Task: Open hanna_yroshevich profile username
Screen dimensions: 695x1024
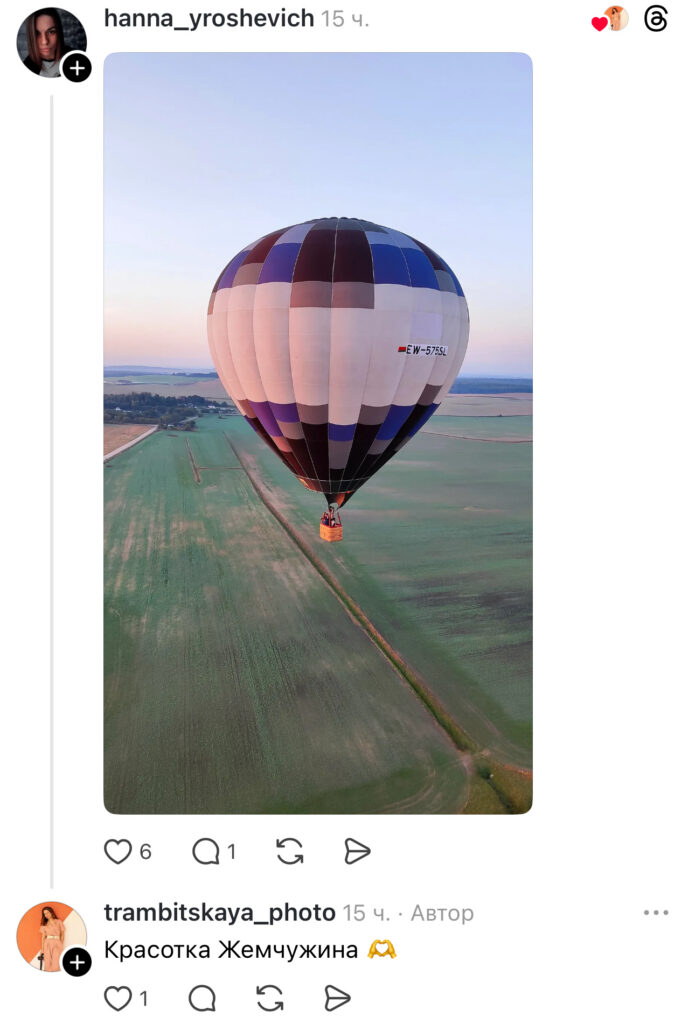Action: pos(208,18)
